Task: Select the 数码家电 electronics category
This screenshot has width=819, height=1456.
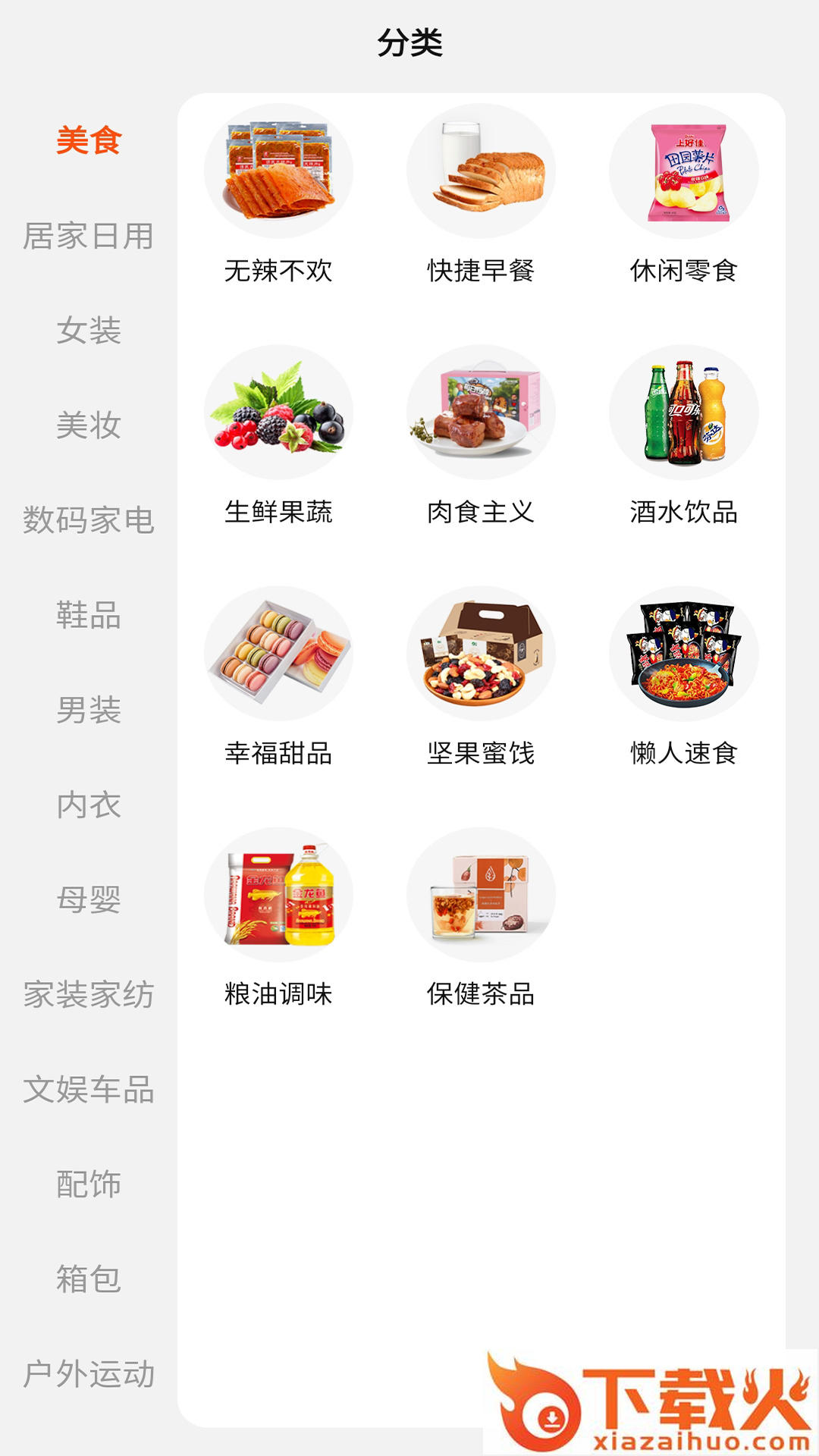Action: click(88, 519)
